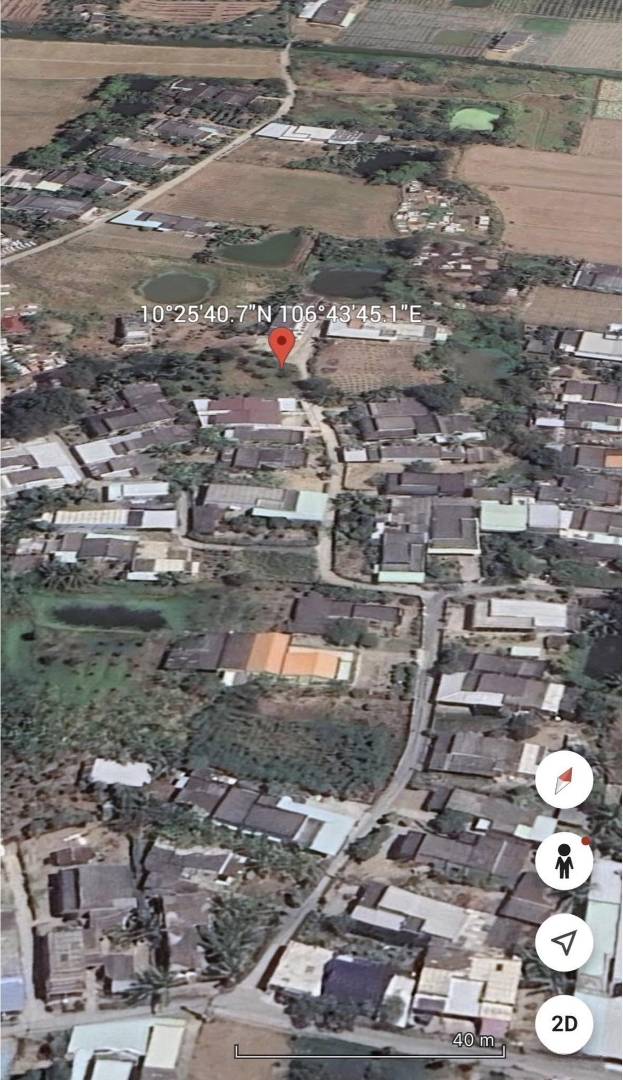Reset map orientation with the compass

point(564,779)
